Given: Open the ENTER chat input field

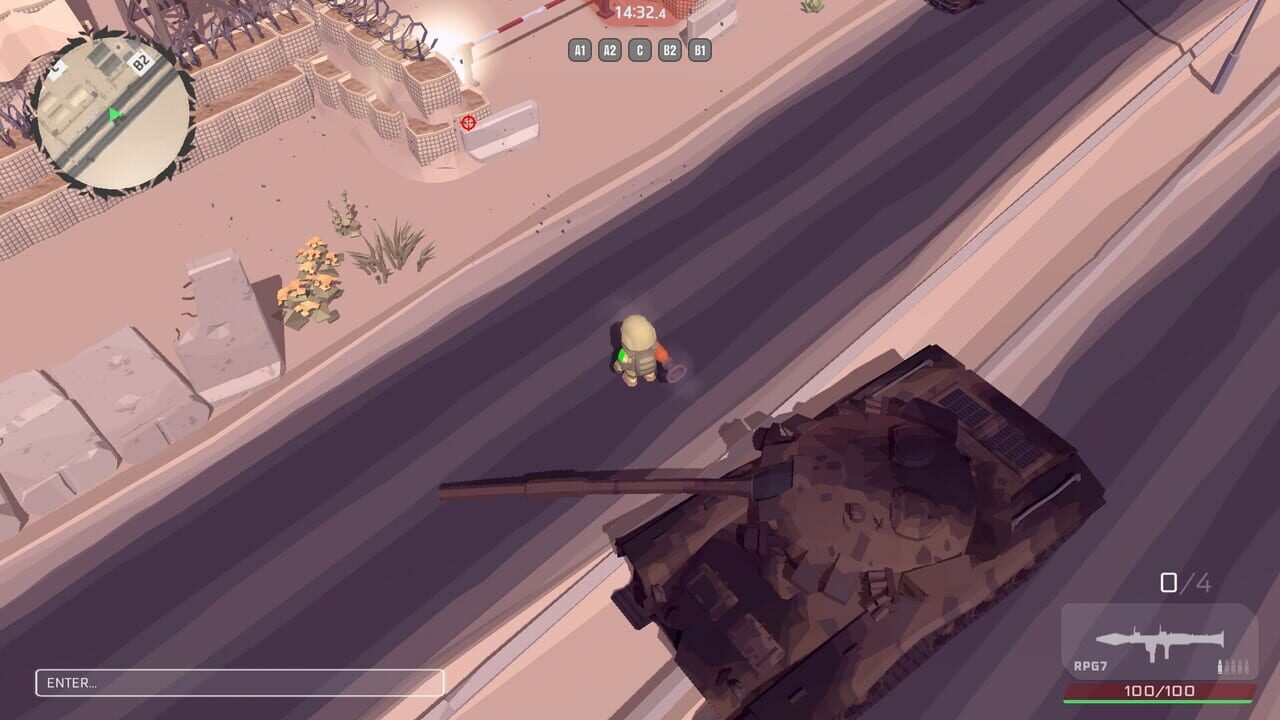Looking at the screenshot, I should coord(240,683).
